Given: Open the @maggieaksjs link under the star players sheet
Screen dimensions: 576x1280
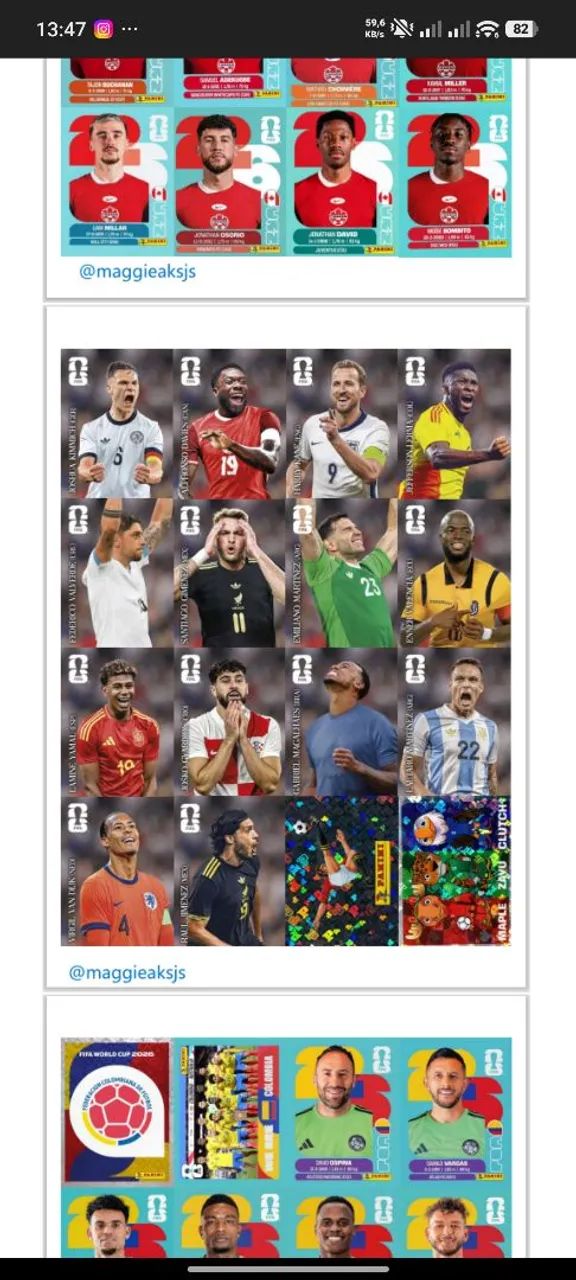Looking at the screenshot, I should point(127,972).
